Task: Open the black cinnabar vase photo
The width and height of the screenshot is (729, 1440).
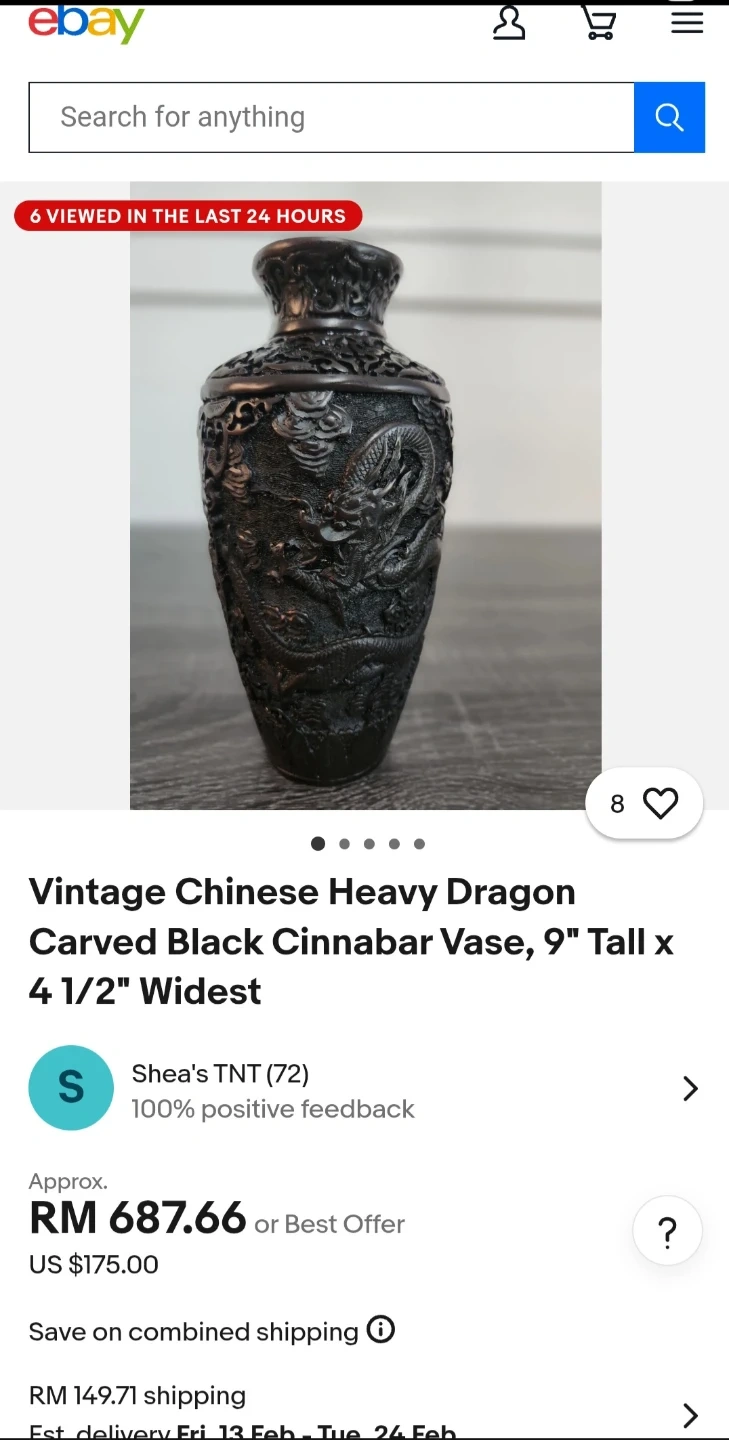Action: [365, 495]
